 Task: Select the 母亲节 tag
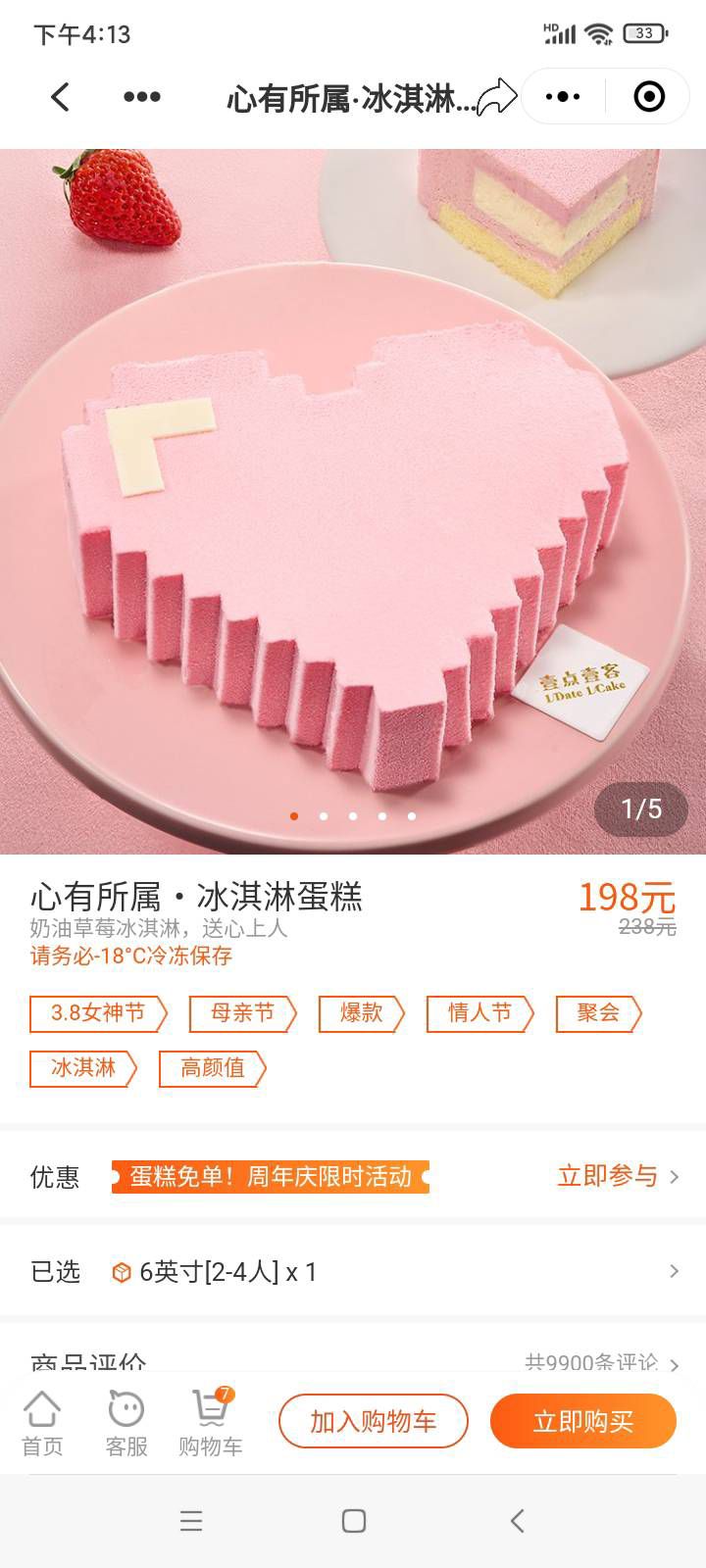pyautogui.click(x=243, y=1013)
